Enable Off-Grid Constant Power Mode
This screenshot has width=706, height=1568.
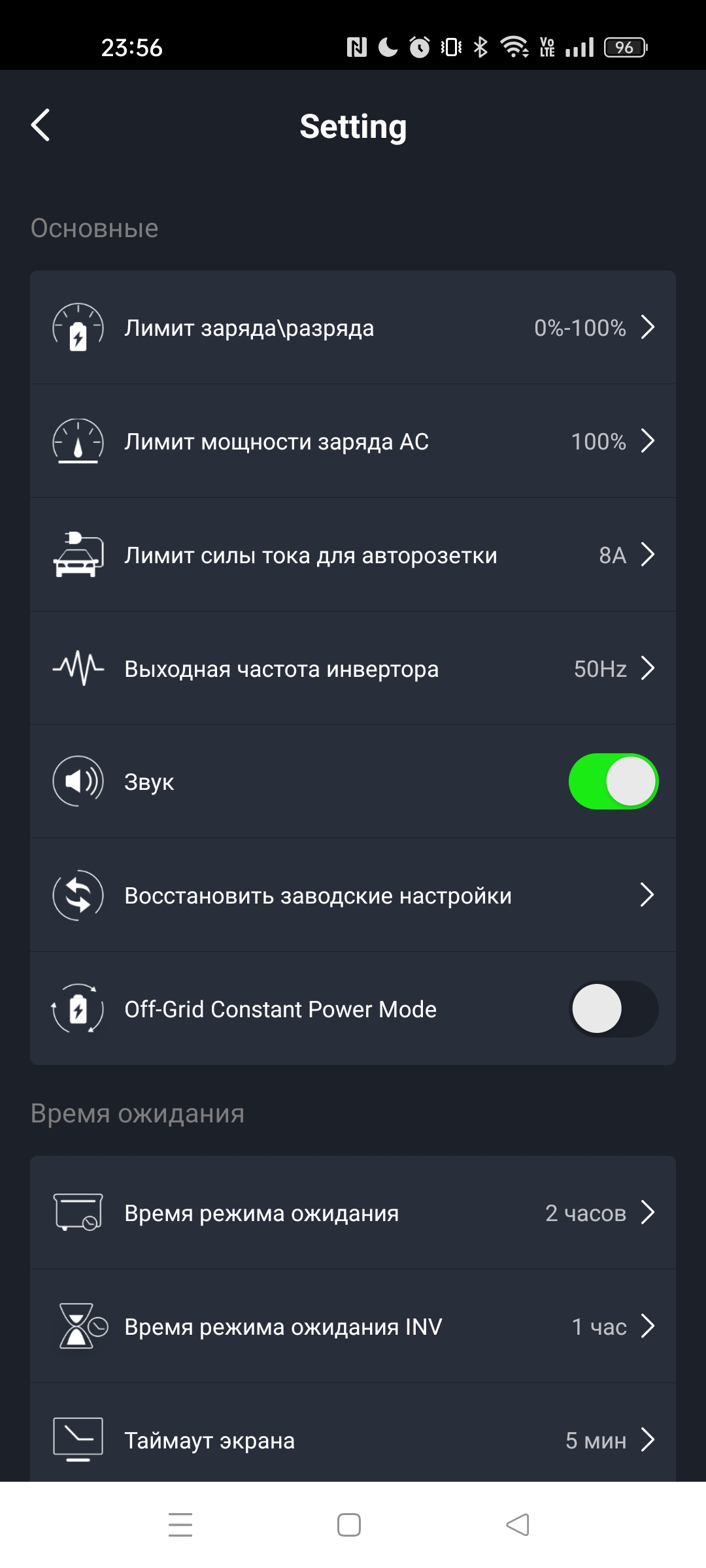pyautogui.click(x=613, y=1009)
